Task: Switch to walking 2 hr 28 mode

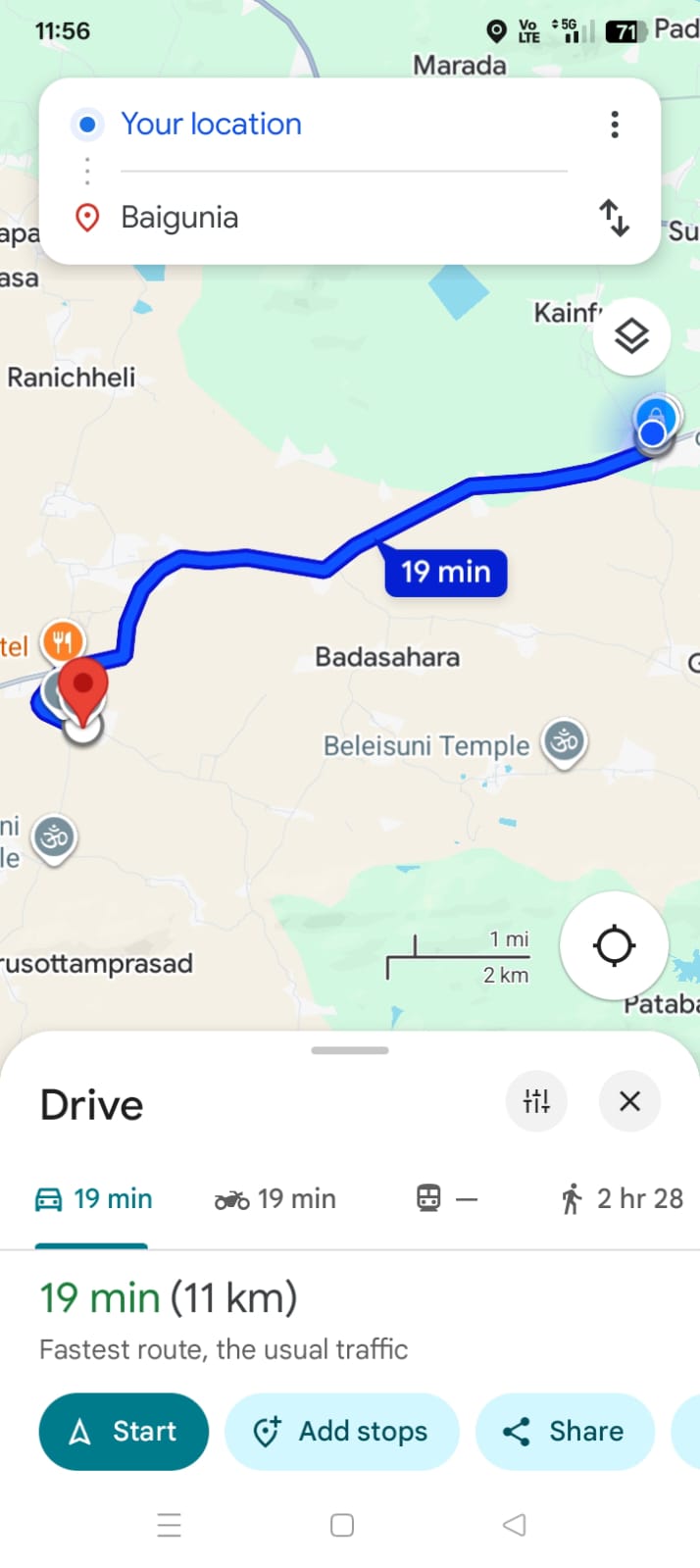Action: point(622,1198)
